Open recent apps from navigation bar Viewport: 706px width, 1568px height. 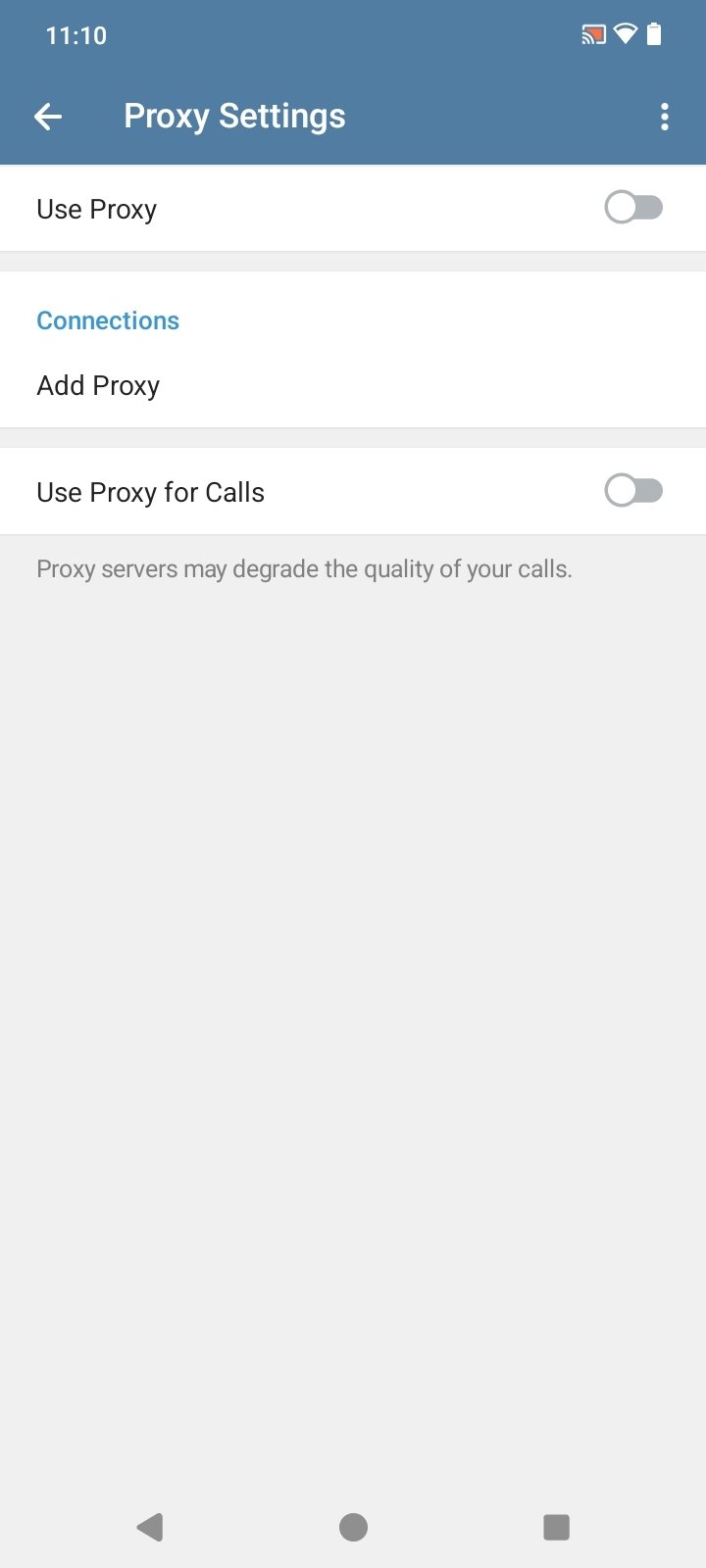point(556,1526)
